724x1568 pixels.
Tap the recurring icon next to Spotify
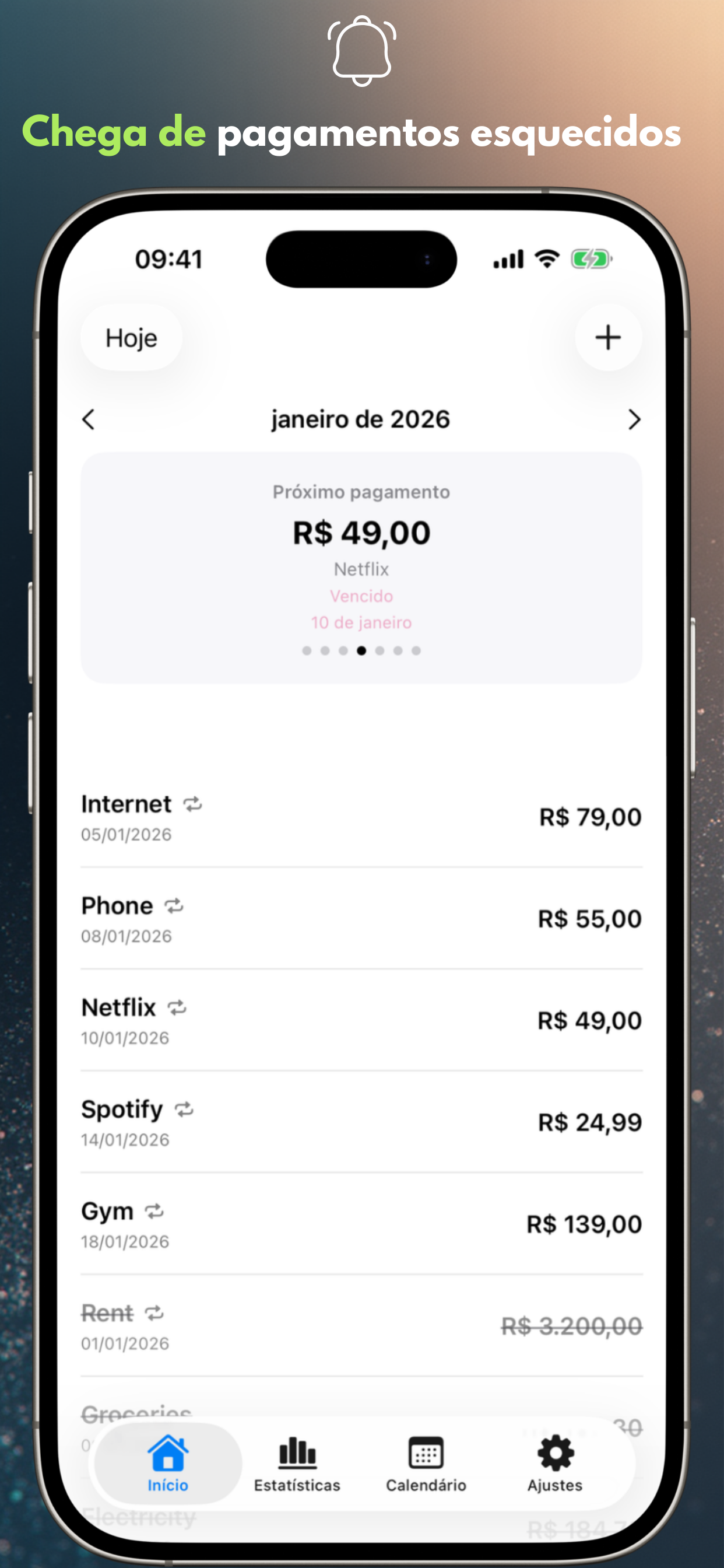[x=184, y=1110]
